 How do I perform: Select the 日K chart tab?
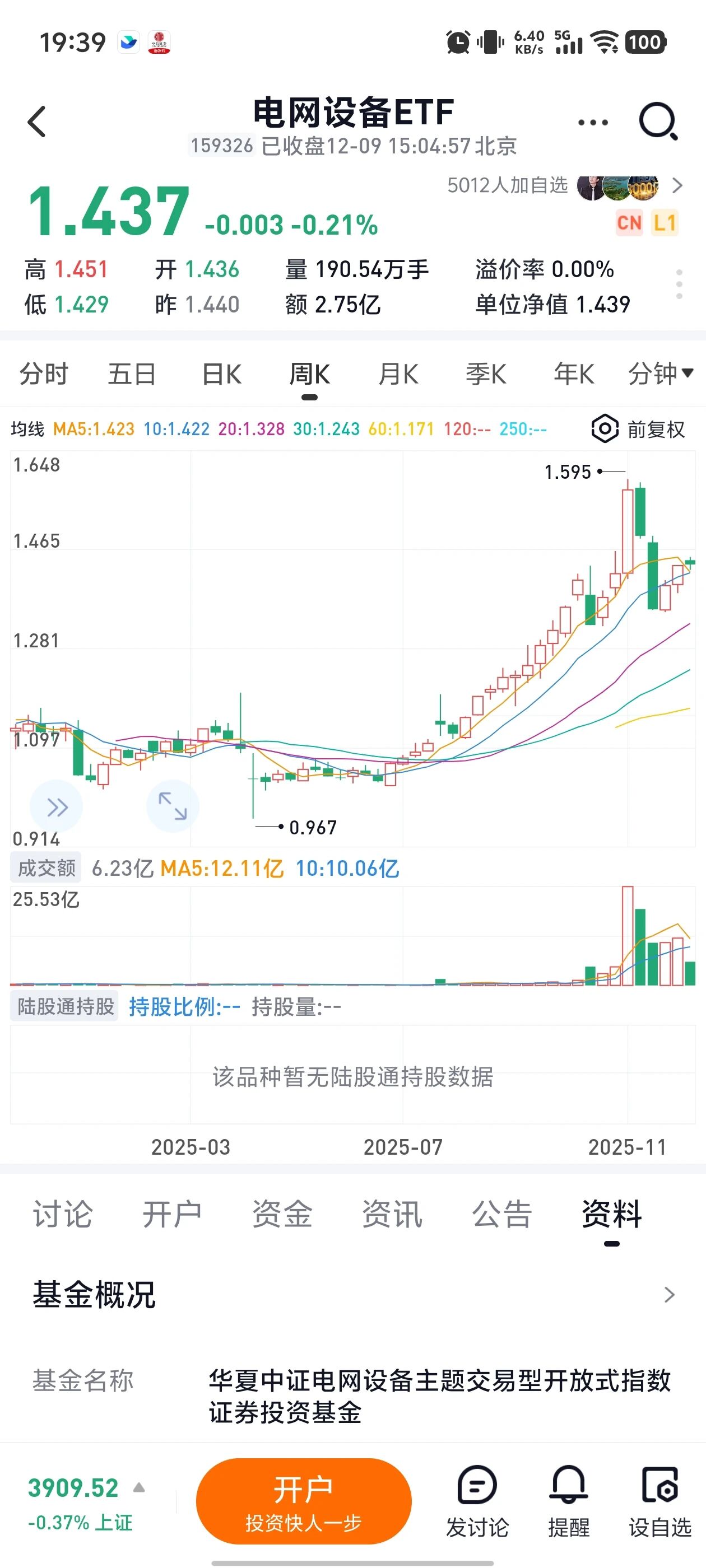(221, 374)
